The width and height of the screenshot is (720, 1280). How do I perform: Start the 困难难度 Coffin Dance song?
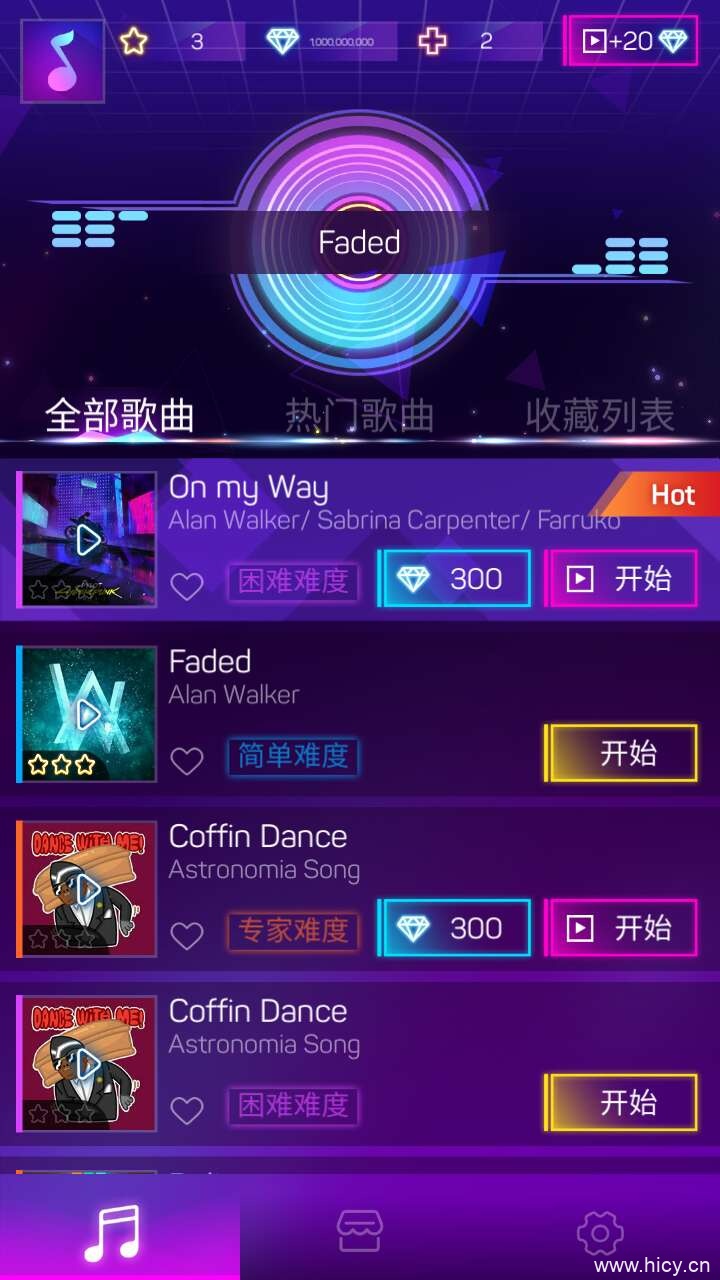[621, 1103]
